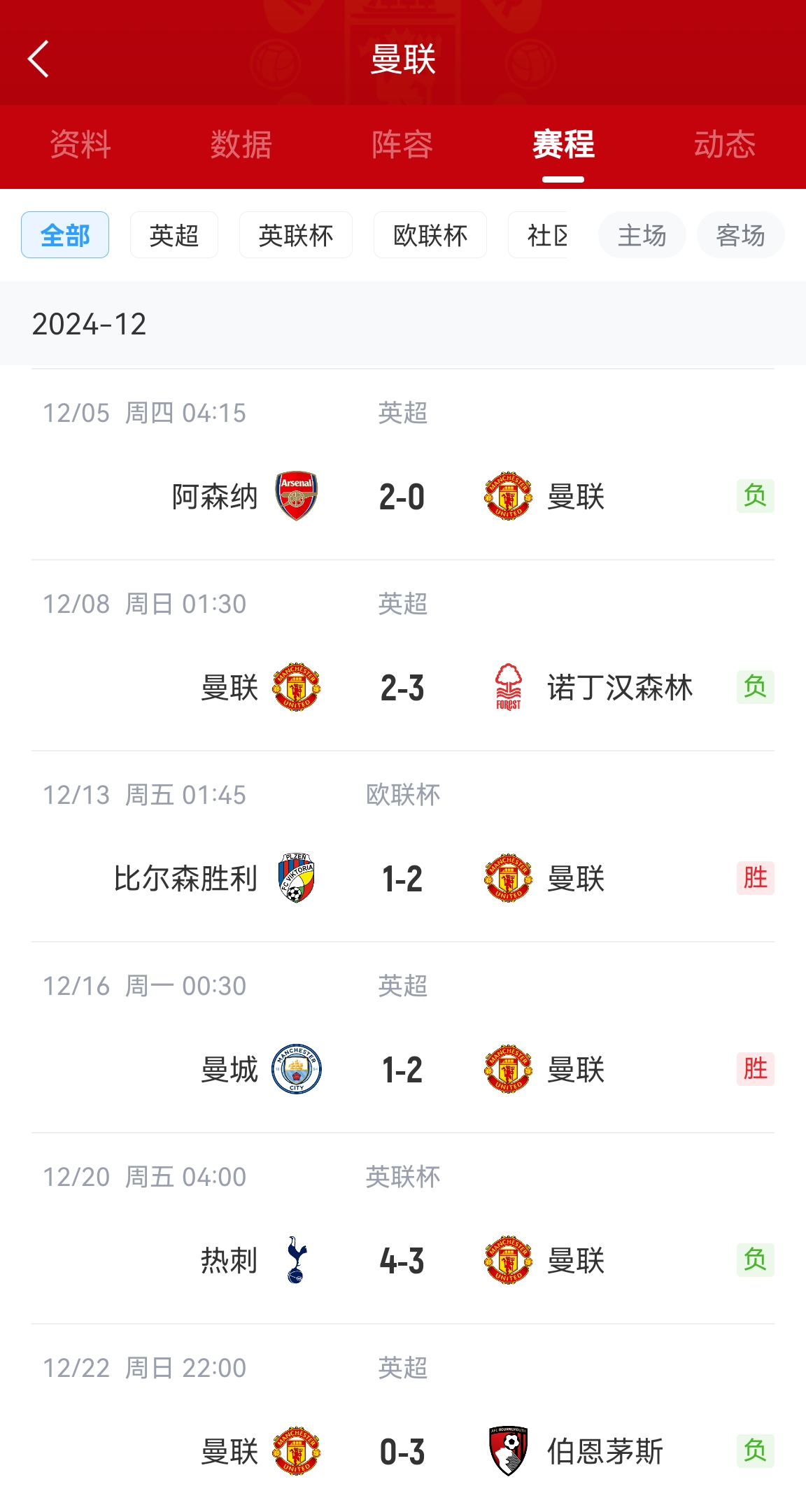This screenshot has width=806, height=1512.
Task: View the 热刺 vs 曼联 match details
Action: pyautogui.click(x=402, y=1261)
